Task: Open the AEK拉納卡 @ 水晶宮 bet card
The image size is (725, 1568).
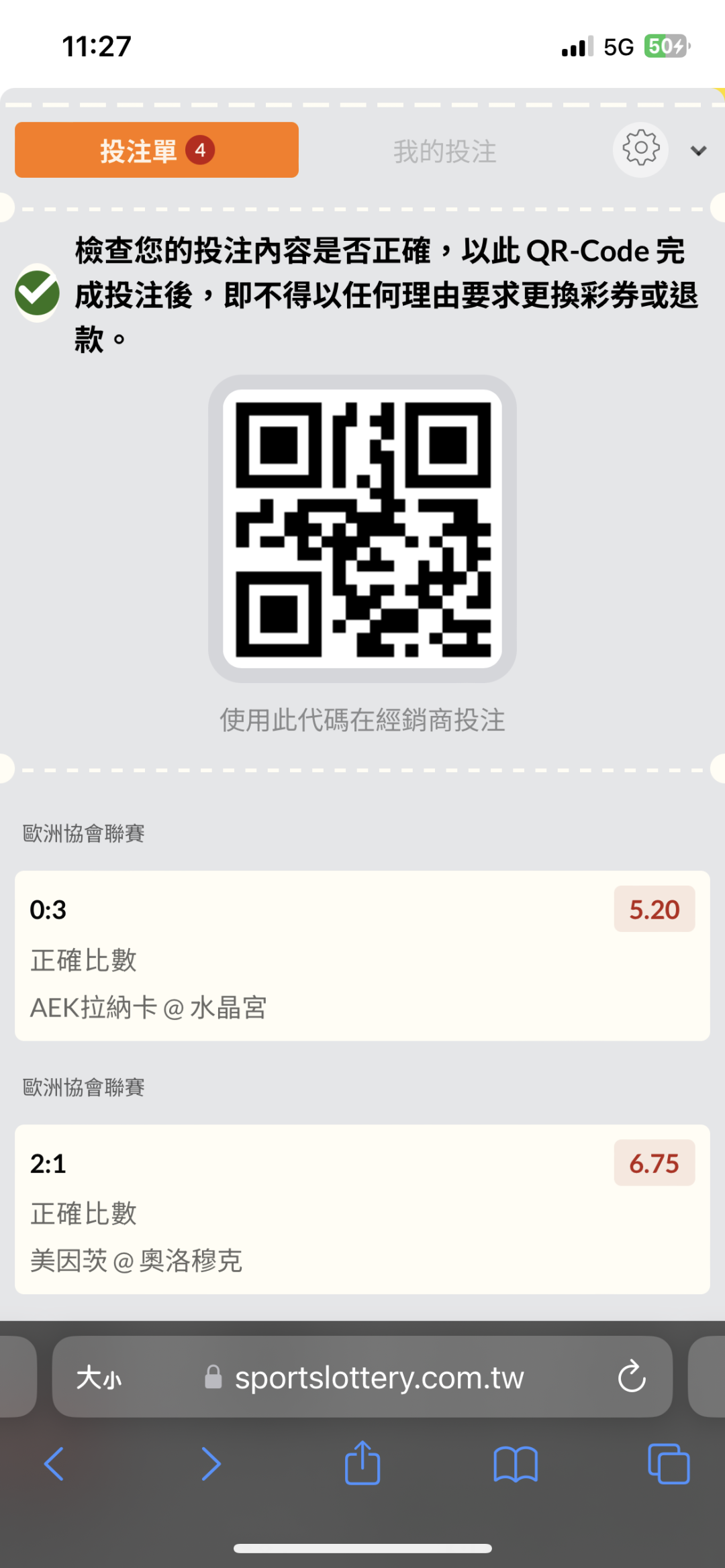Action: [x=362, y=955]
